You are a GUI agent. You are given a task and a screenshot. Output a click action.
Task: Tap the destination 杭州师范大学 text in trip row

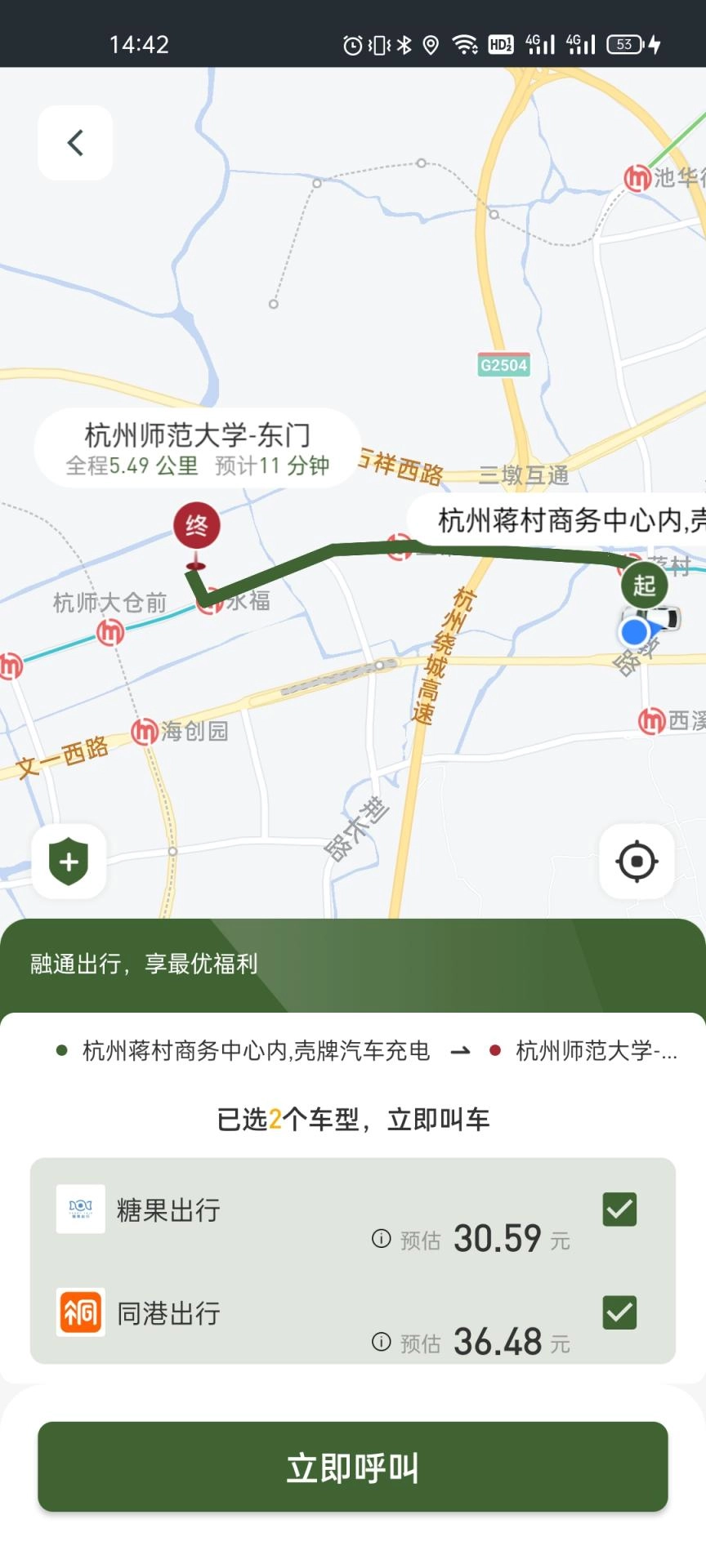[x=592, y=1051]
